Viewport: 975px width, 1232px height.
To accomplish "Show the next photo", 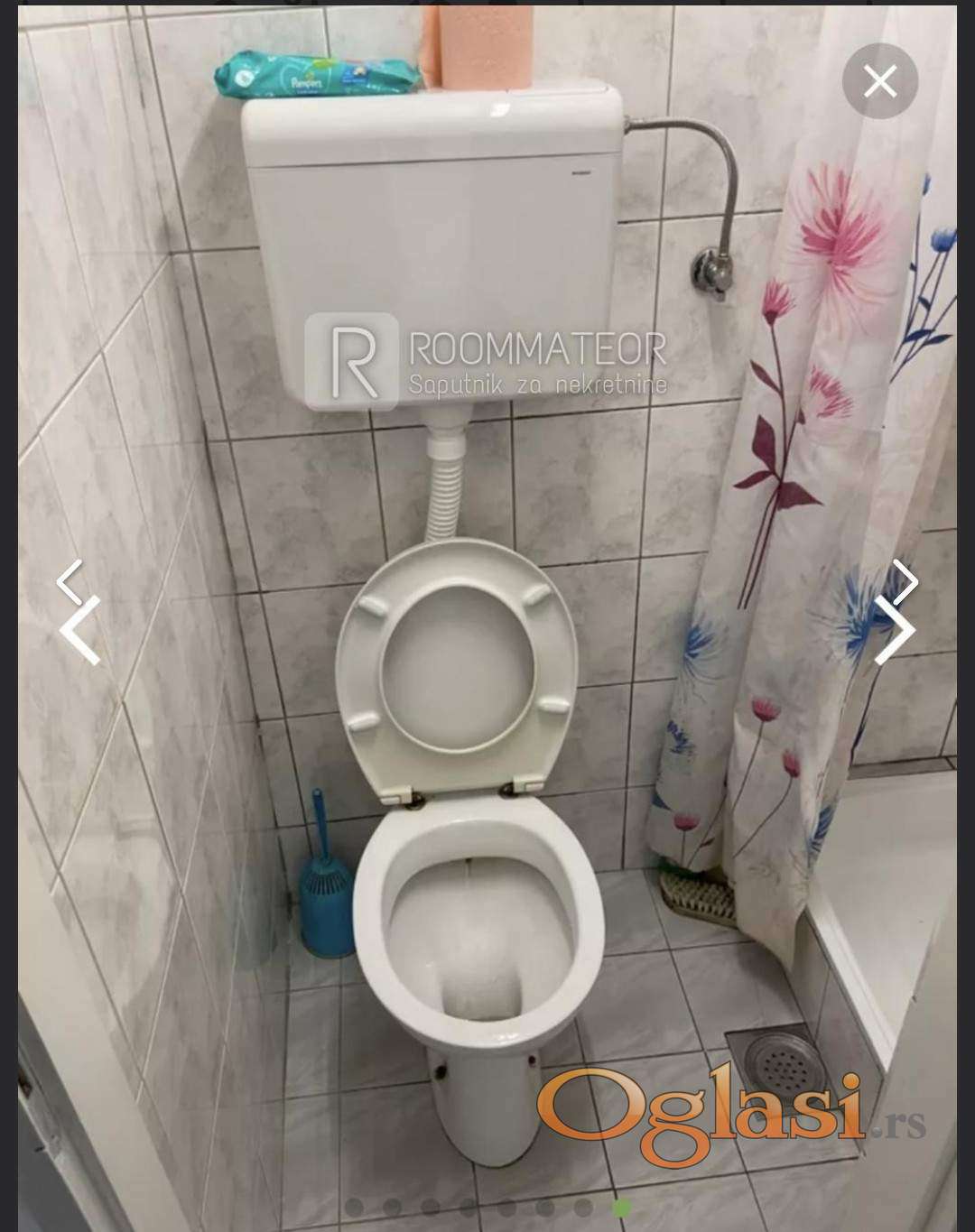I will (896, 629).
